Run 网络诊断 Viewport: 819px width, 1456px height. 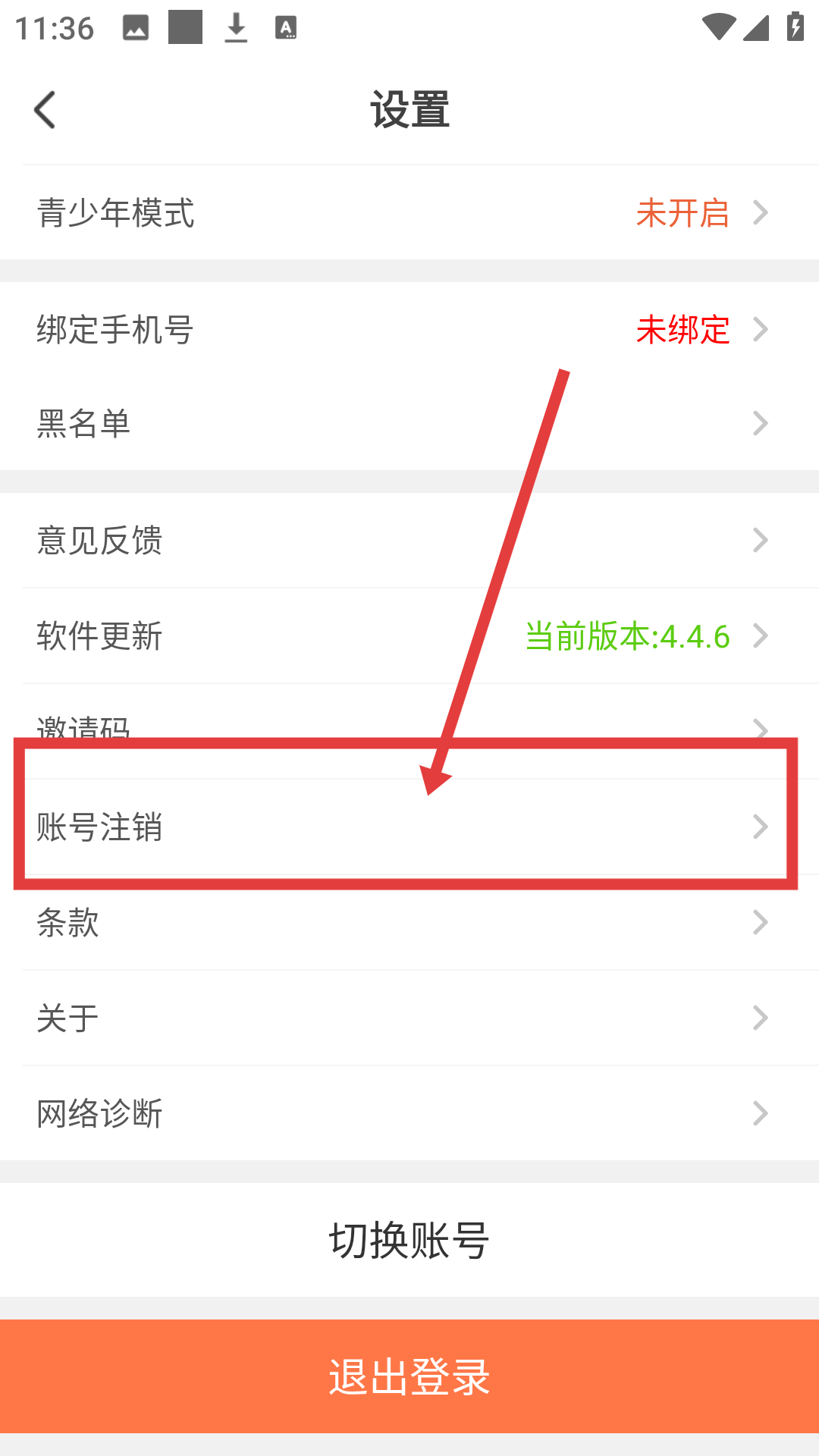409,1113
